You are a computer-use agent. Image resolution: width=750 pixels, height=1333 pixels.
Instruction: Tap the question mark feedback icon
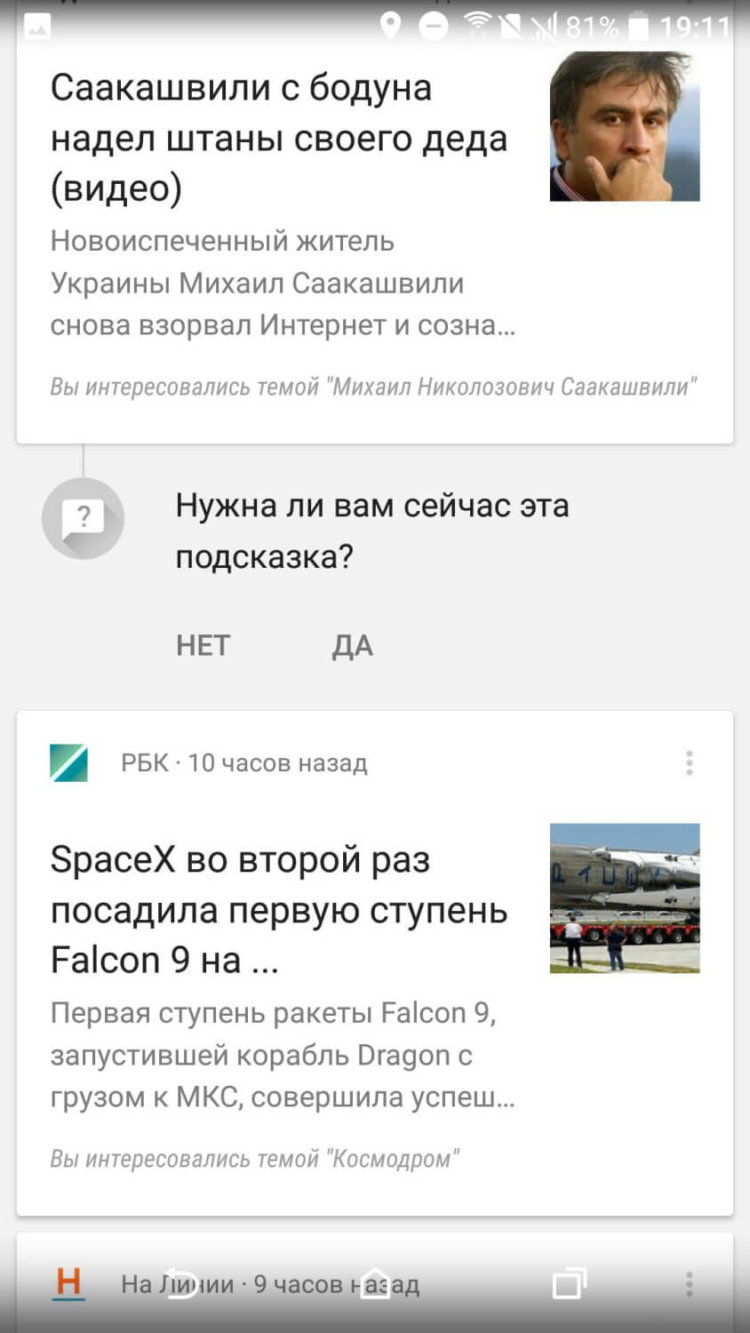pos(81,519)
